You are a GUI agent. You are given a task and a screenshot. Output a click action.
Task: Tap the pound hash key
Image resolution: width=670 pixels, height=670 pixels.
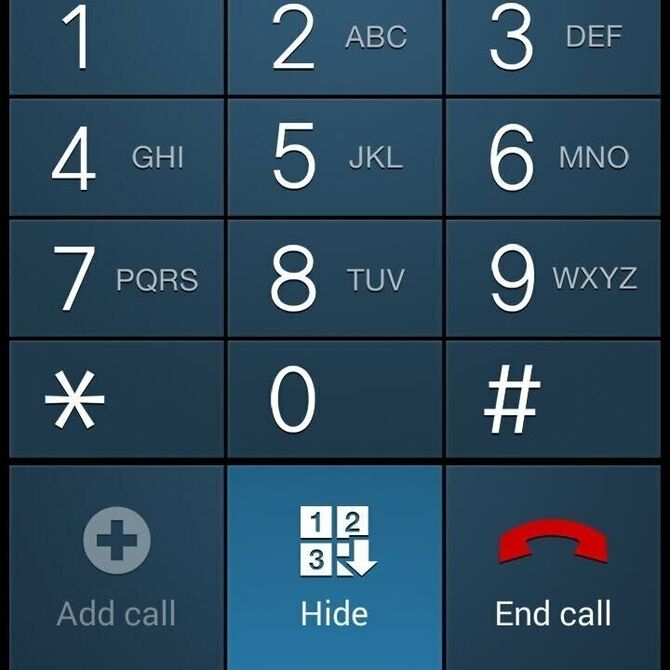point(555,400)
